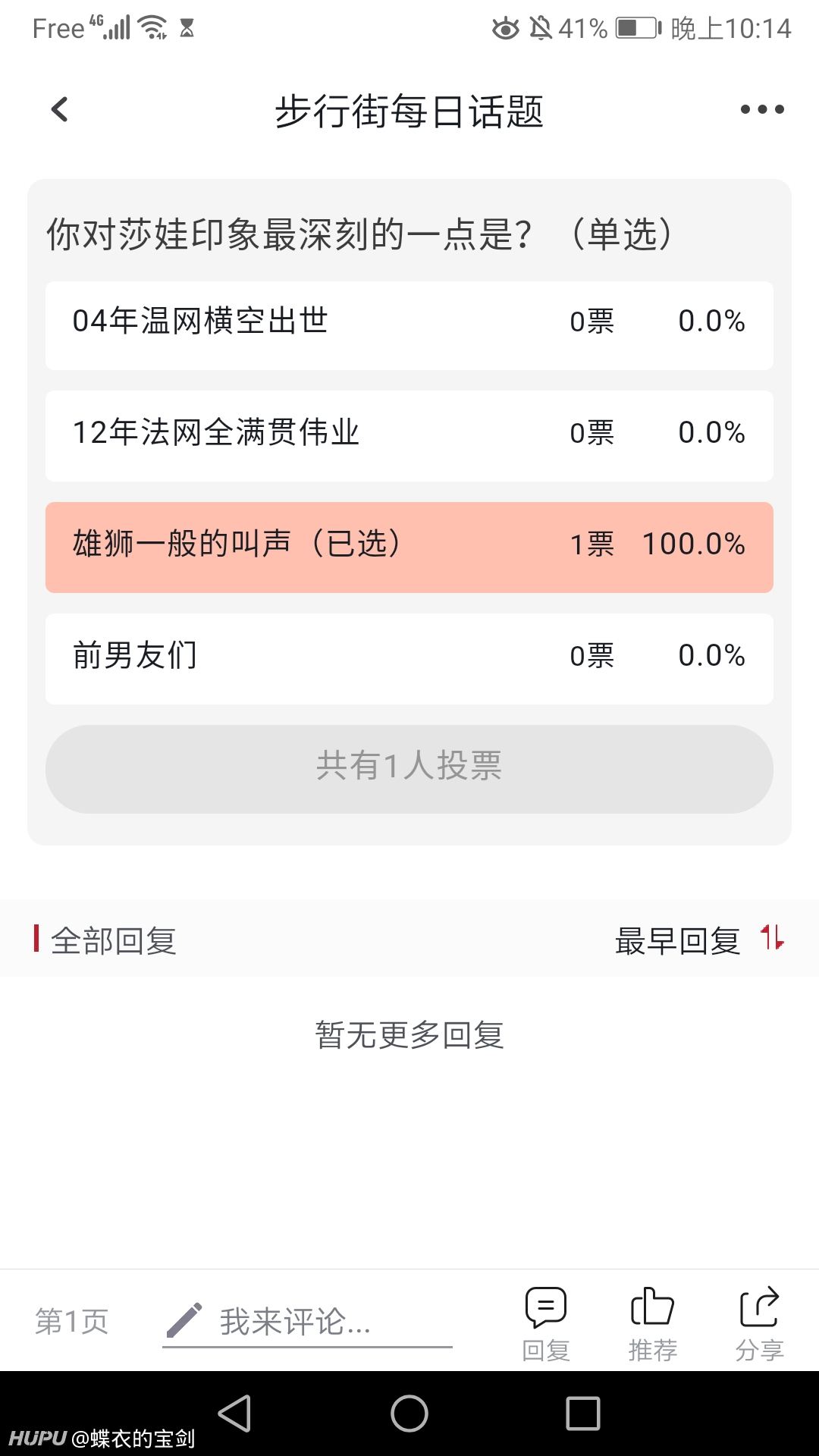This screenshot has width=819, height=1456.
Task: Tap the selected option 雄狮一般的叫声
Action: [x=409, y=548]
